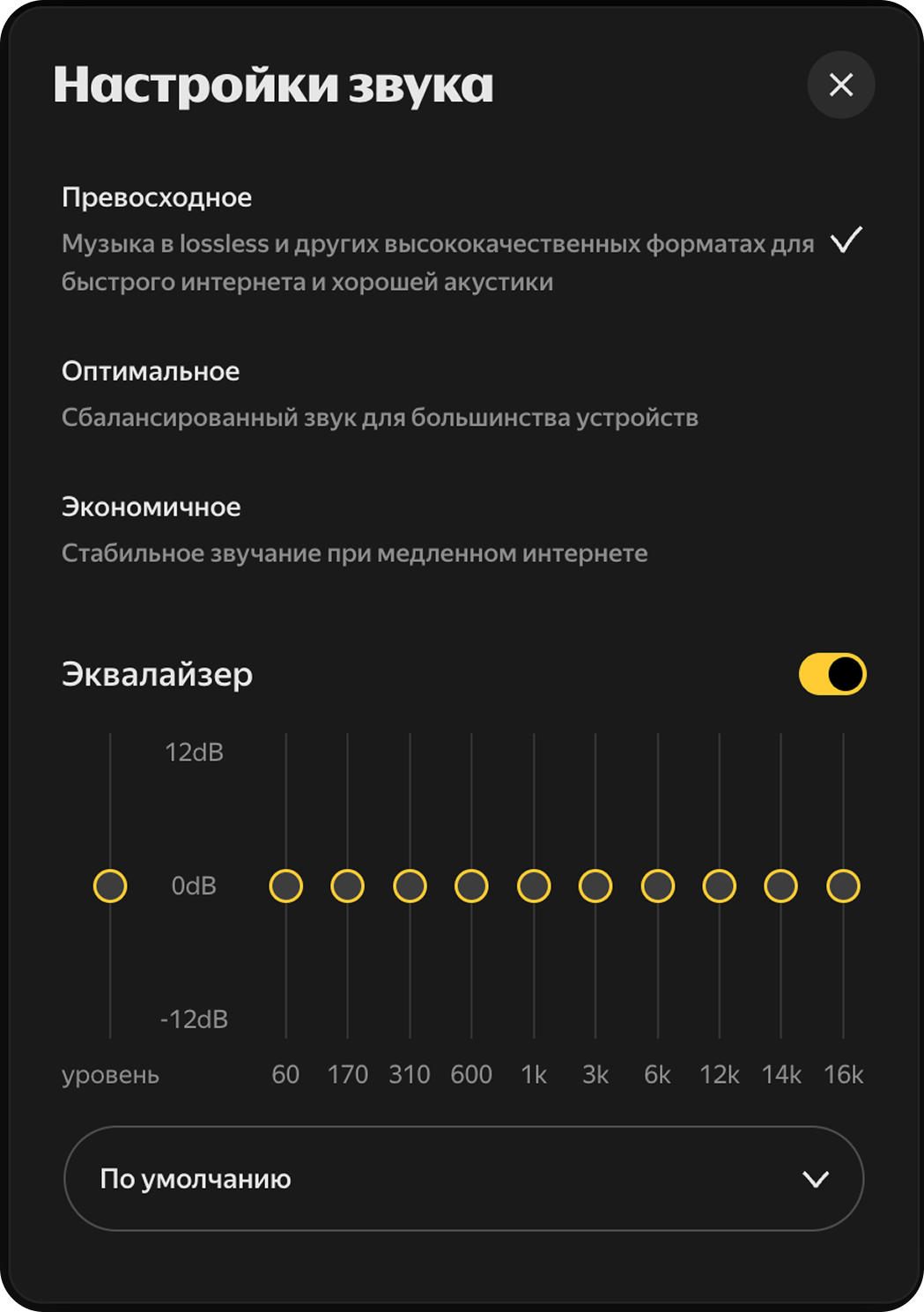Tap the 16k band slider handle
Screen dimensions: 924x1312
tap(843, 886)
